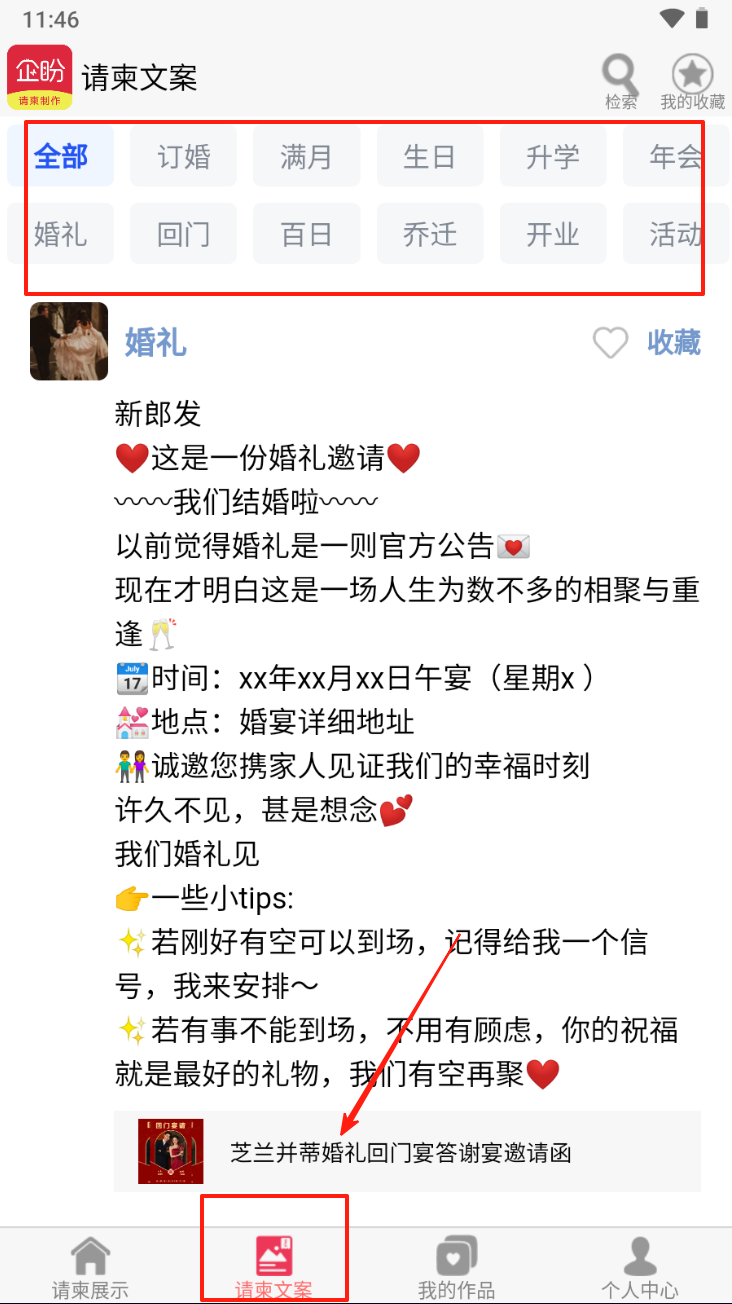Open 个人中心 tab
The image size is (732, 1304).
pos(639,1267)
